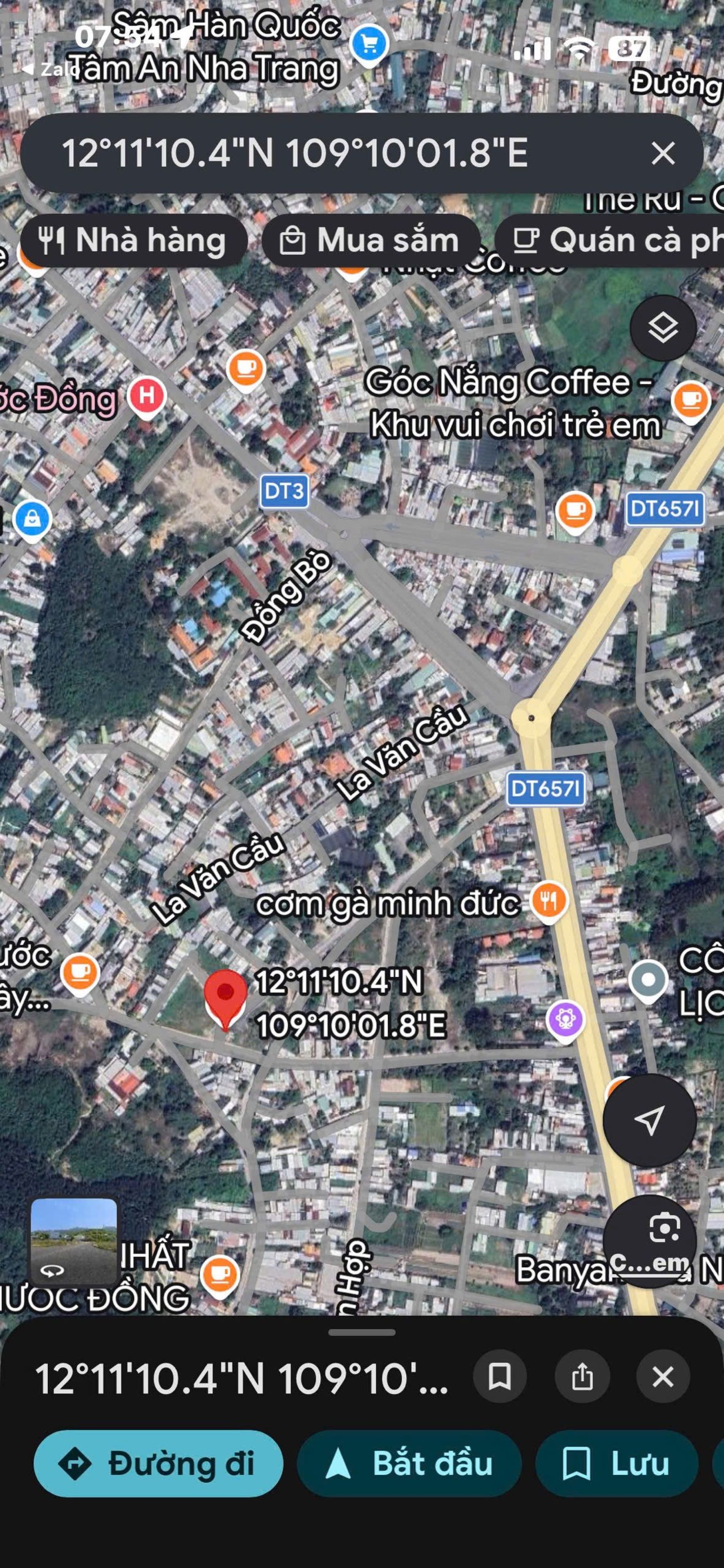
Task: Save the place with Lưu
Action: pyautogui.click(x=616, y=1464)
